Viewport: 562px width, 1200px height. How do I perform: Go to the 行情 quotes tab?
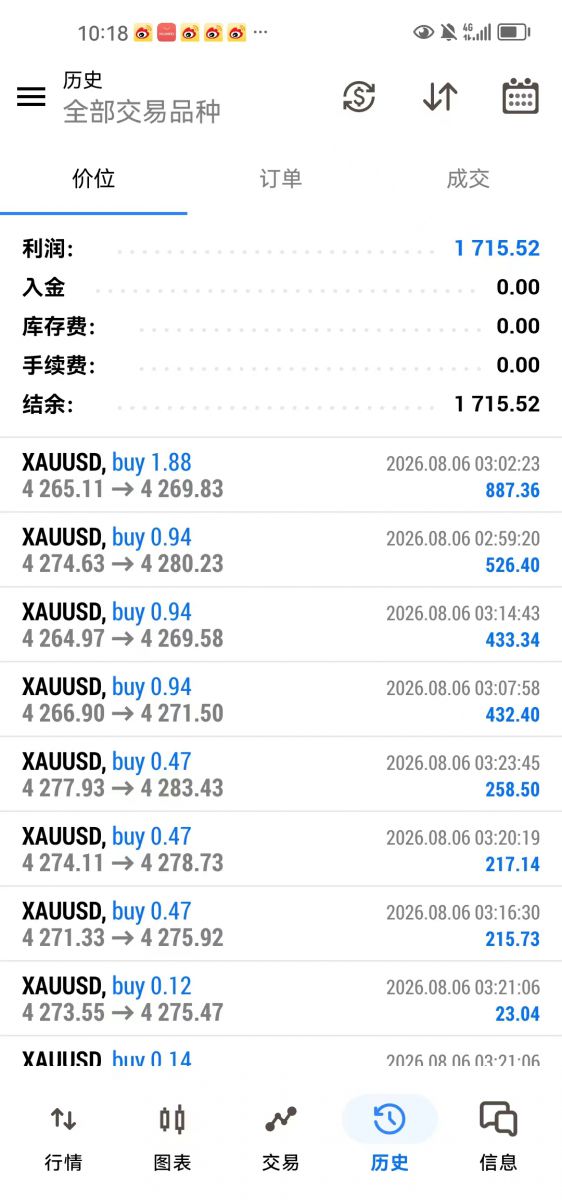tap(64, 1137)
